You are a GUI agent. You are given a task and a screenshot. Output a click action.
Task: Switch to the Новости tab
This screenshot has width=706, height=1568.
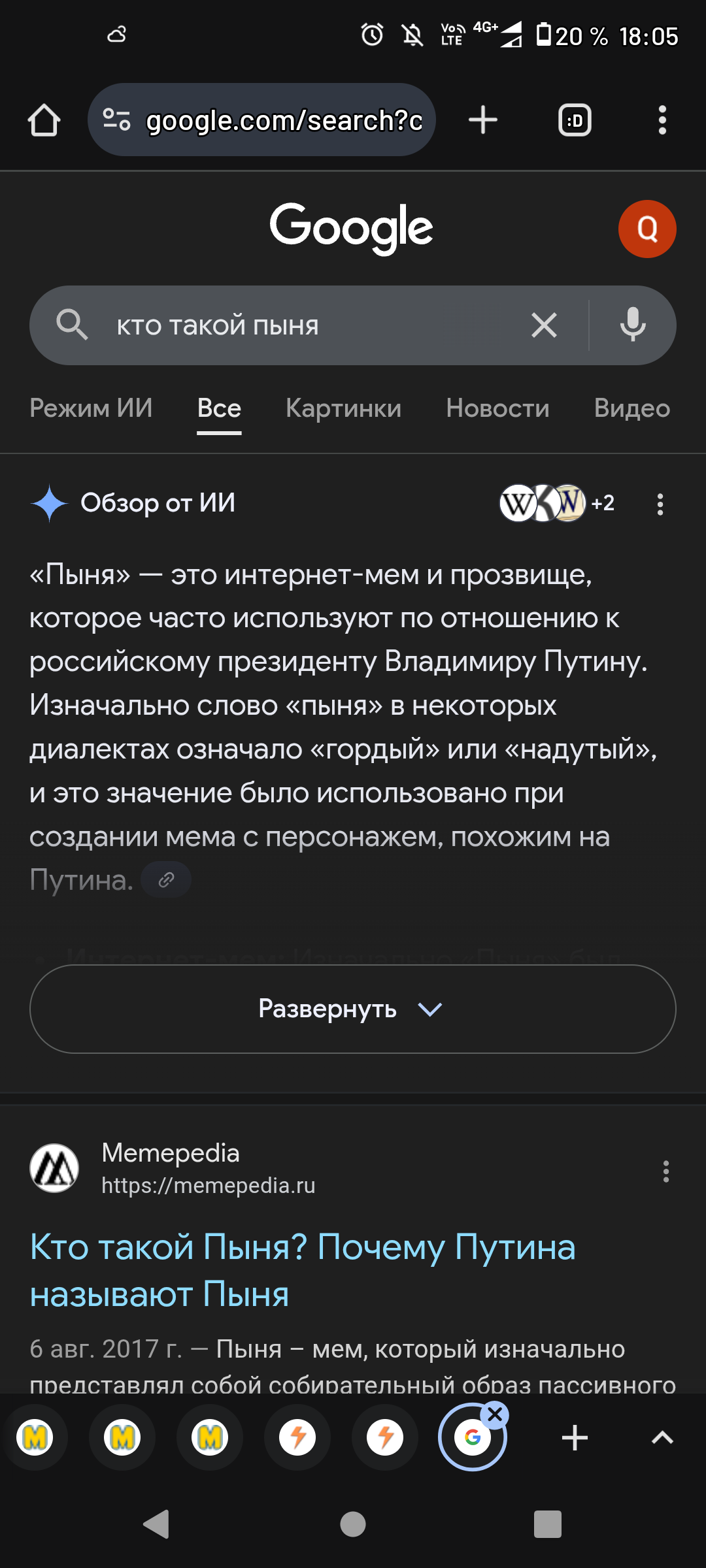tap(497, 408)
